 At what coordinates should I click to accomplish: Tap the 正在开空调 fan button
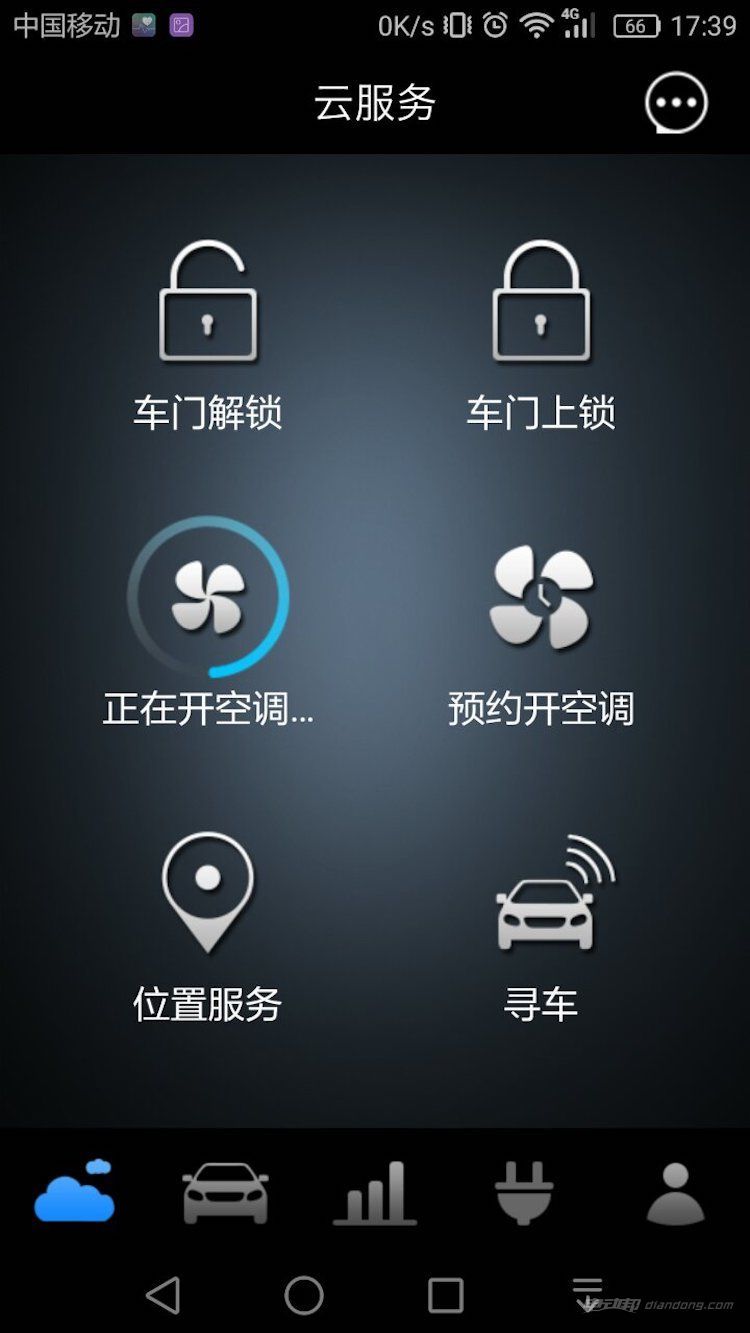pos(208,622)
